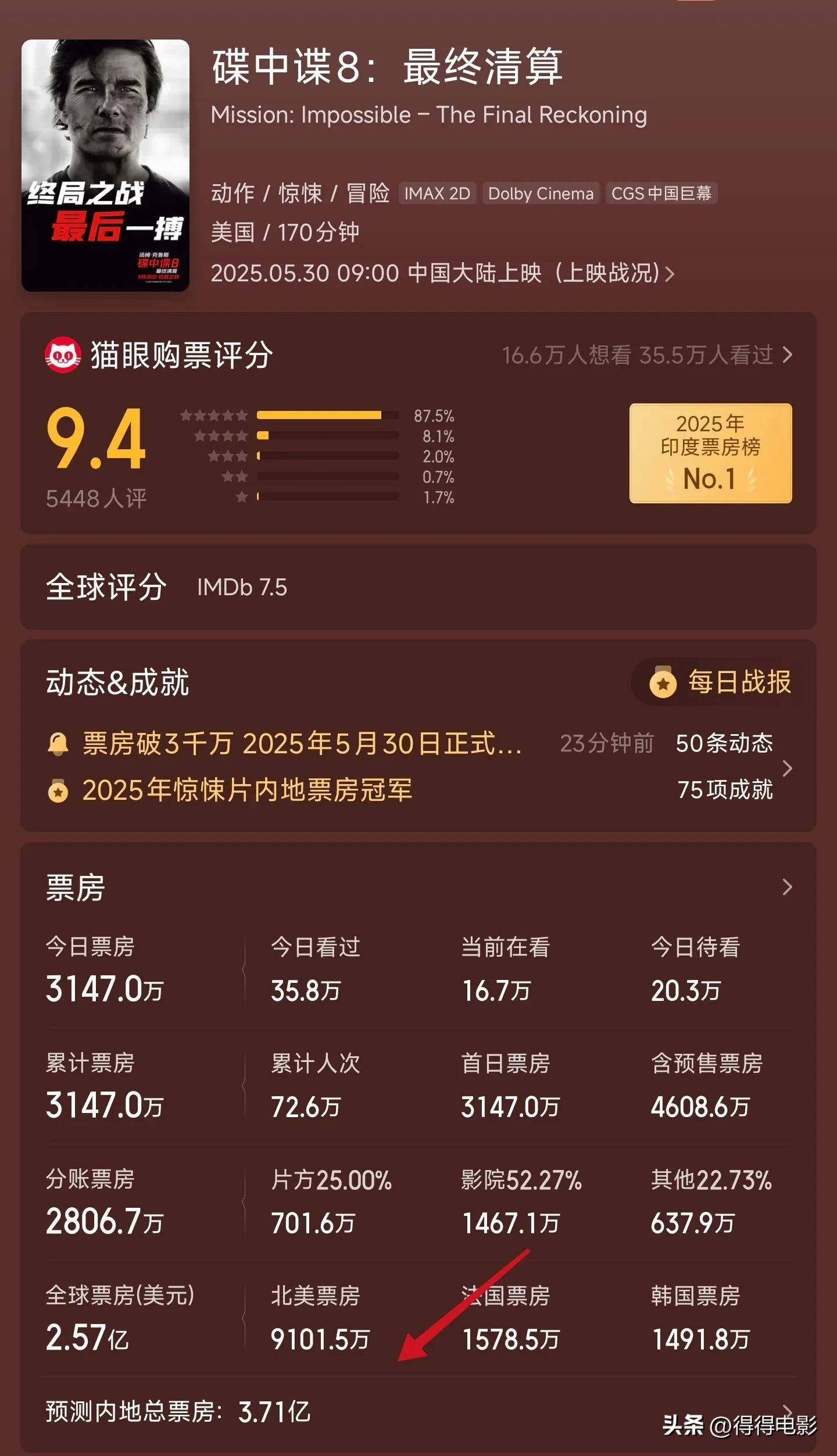This screenshot has width=837, height=1456.
Task: Expand the 票房 section chevron
Action: [x=787, y=887]
